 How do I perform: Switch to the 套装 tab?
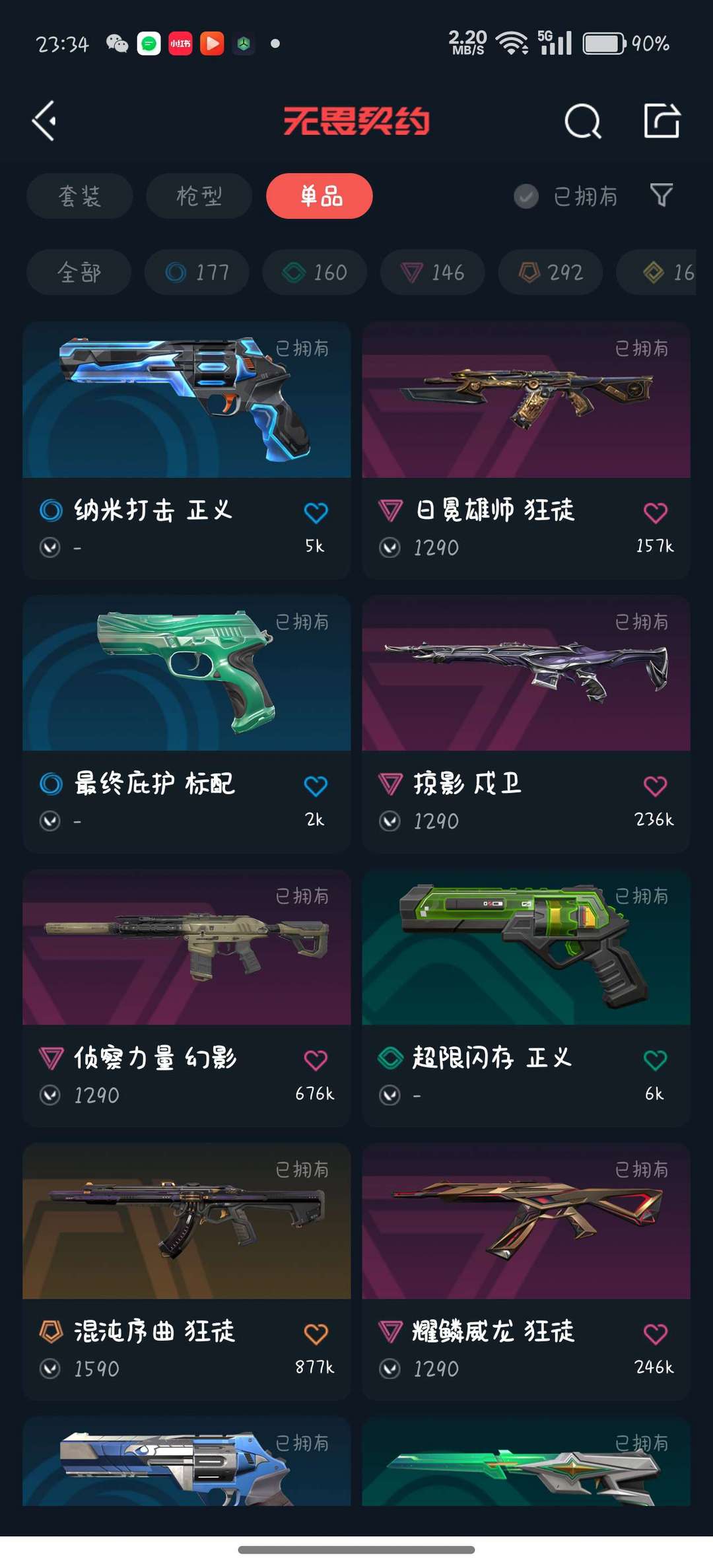80,196
